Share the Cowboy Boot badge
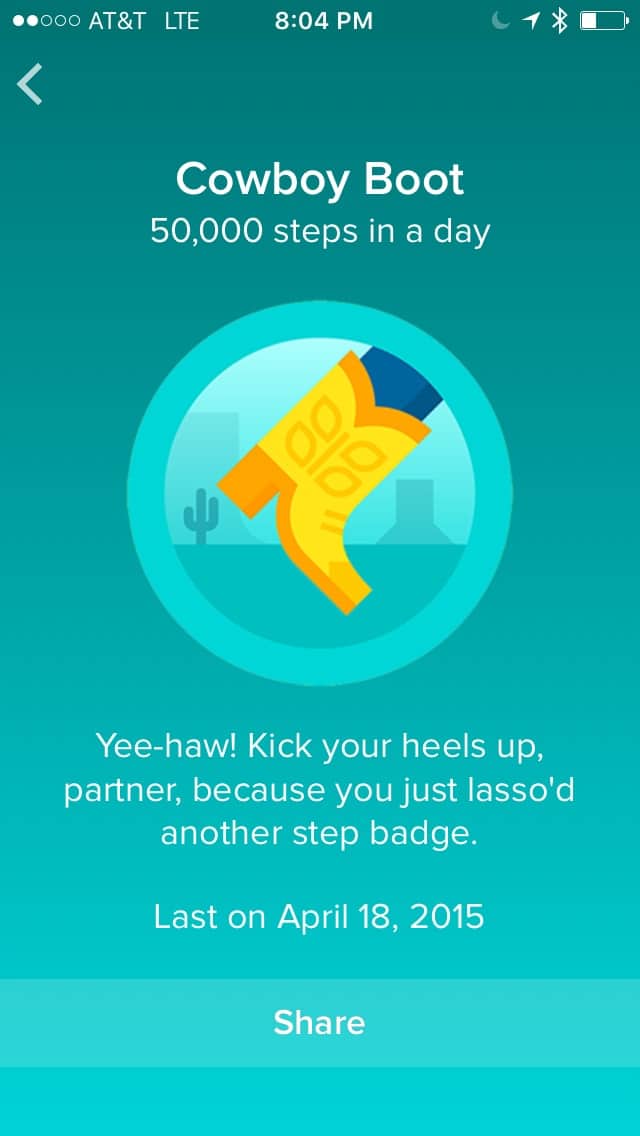Viewport: 640px width, 1136px height. tap(320, 1022)
